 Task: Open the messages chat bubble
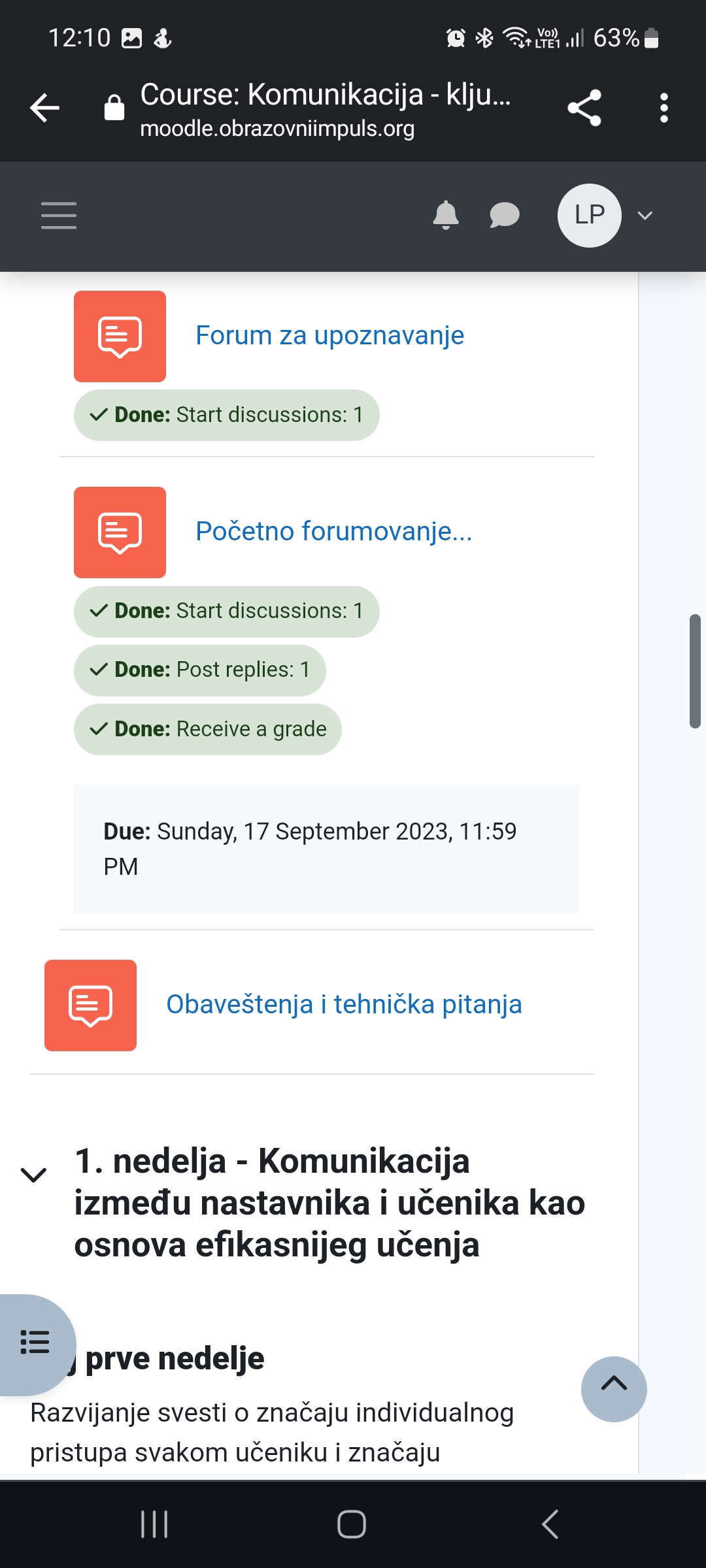pos(504,215)
